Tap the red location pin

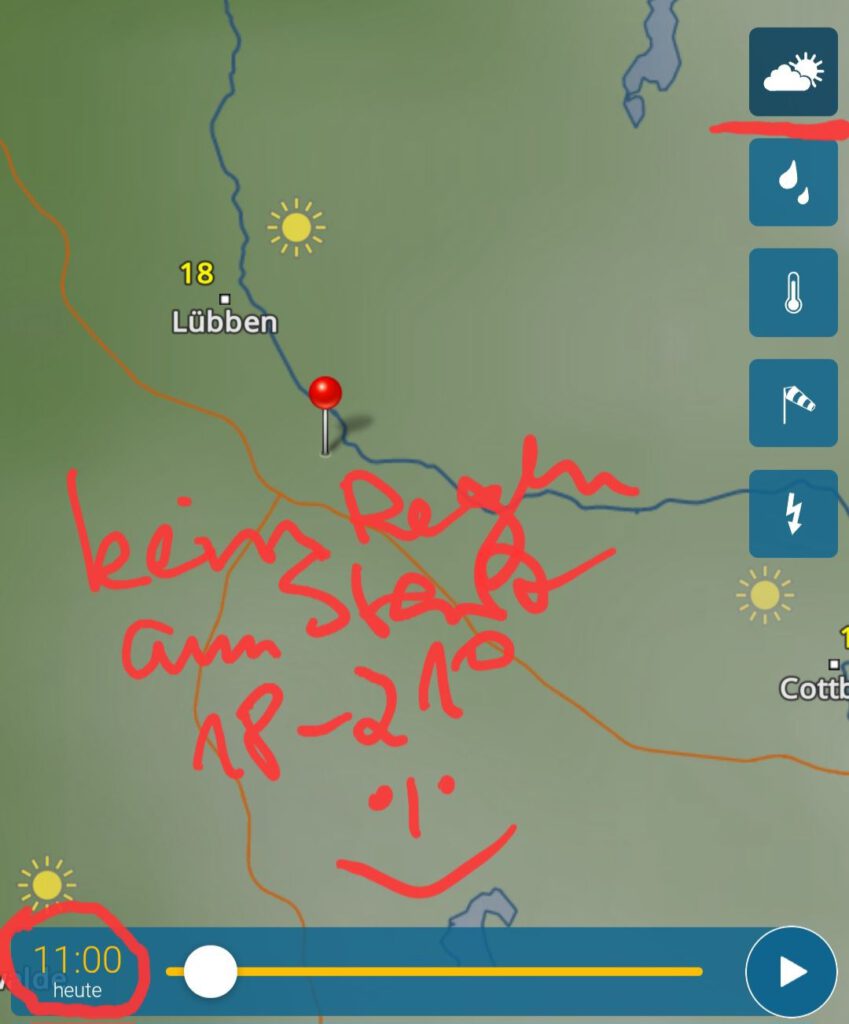click(x=325, y=395)
